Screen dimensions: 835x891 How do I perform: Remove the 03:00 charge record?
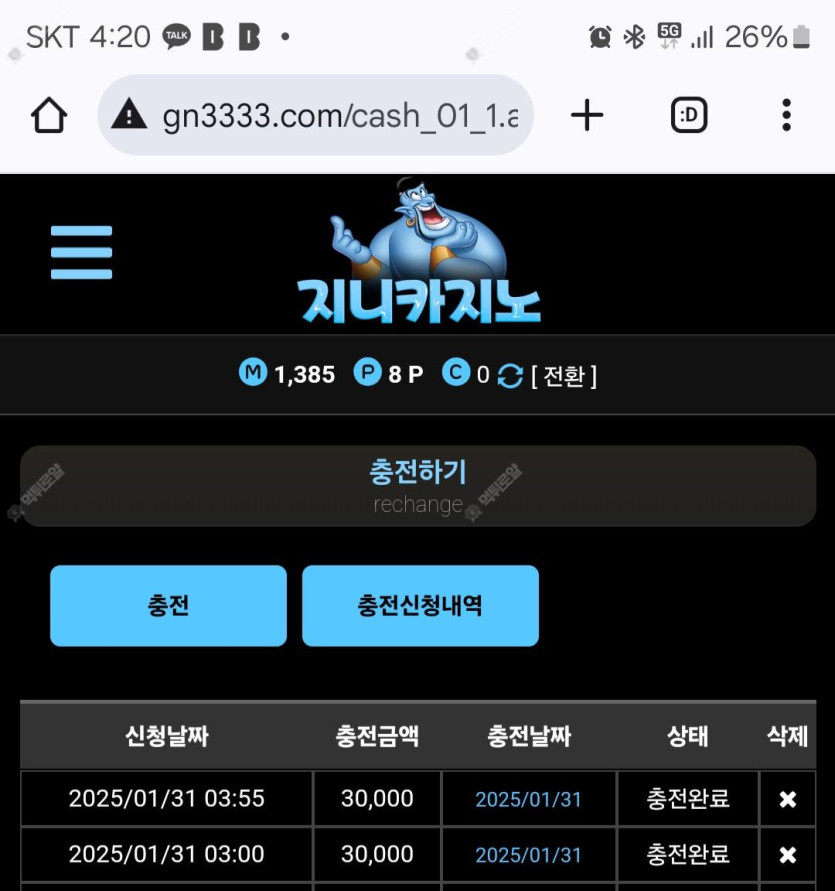click(x=787, y=855)
